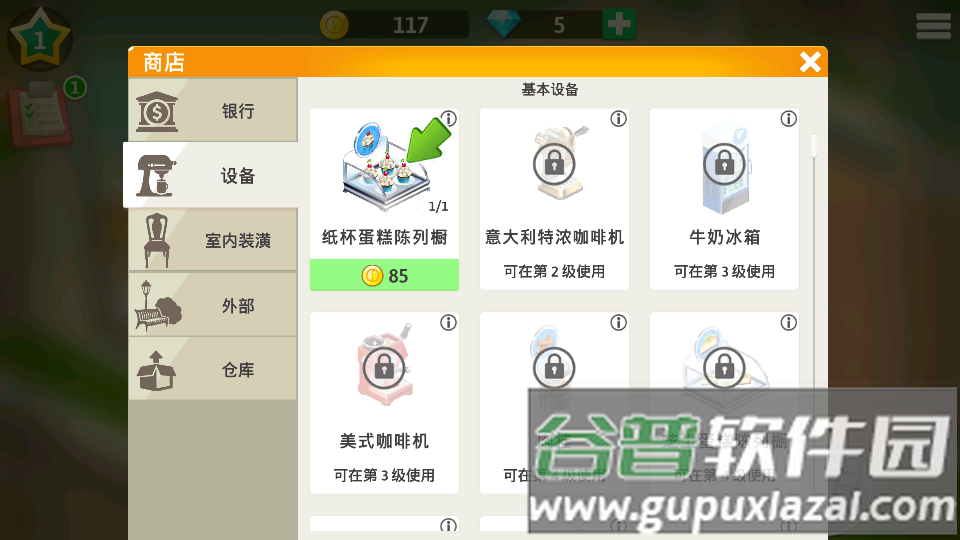Close the 商店 shop dialog
Image resolution: width=960 pixels, height=540 pixels.
pos(810,62)
